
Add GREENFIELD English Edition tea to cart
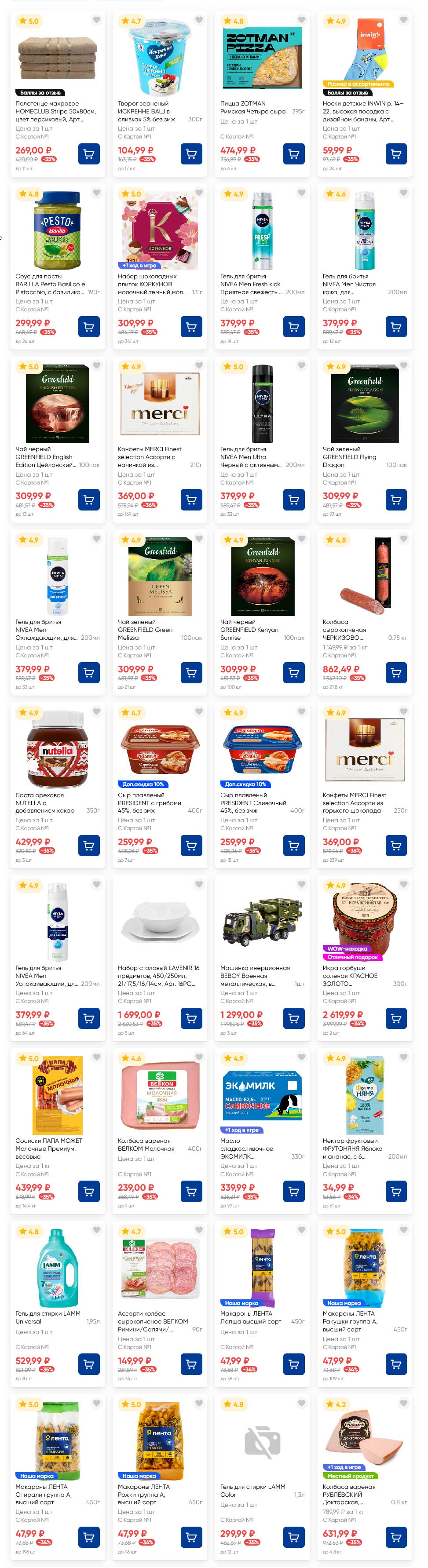pos(89,500)
